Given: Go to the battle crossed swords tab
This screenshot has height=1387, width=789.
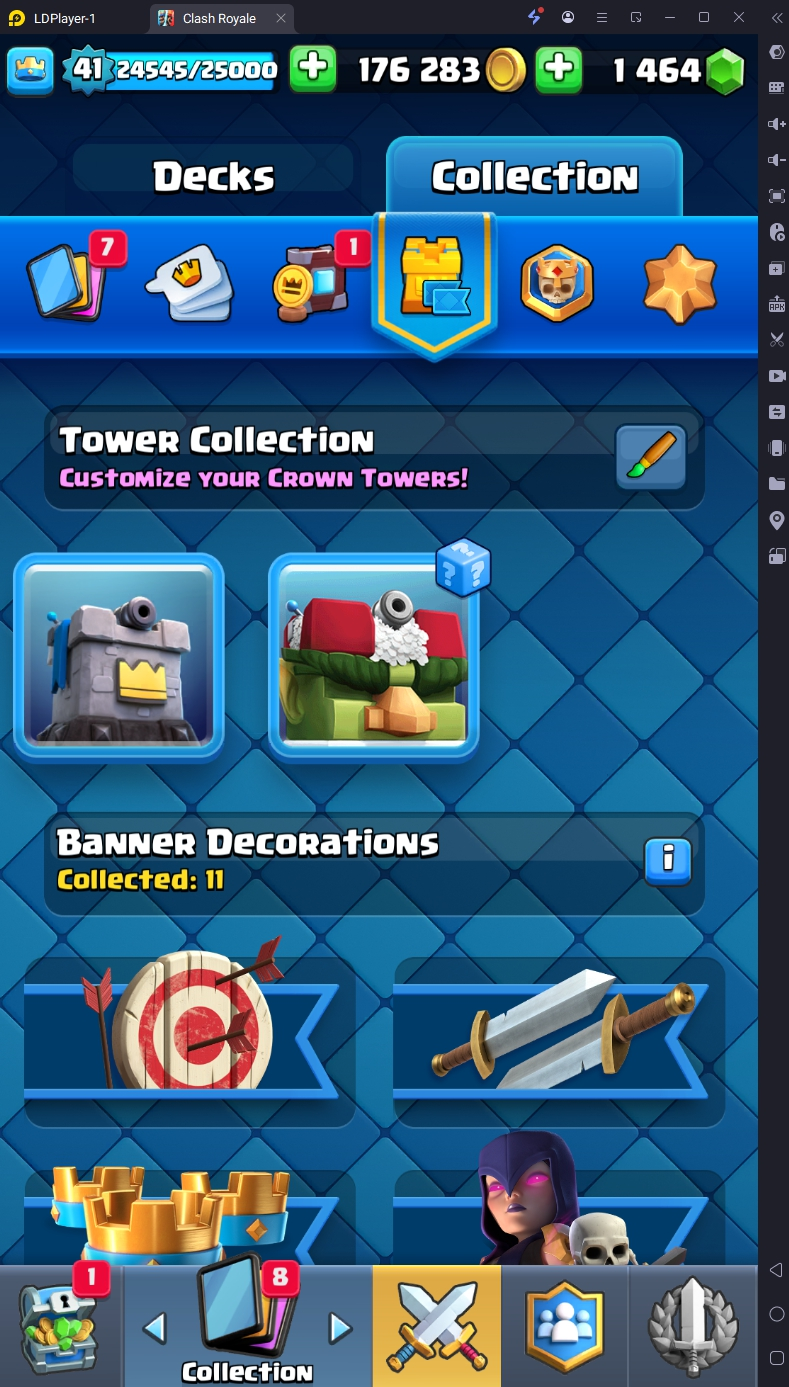Looking at the screenshot, I should pyautogui.click(x=436, y=1325).
